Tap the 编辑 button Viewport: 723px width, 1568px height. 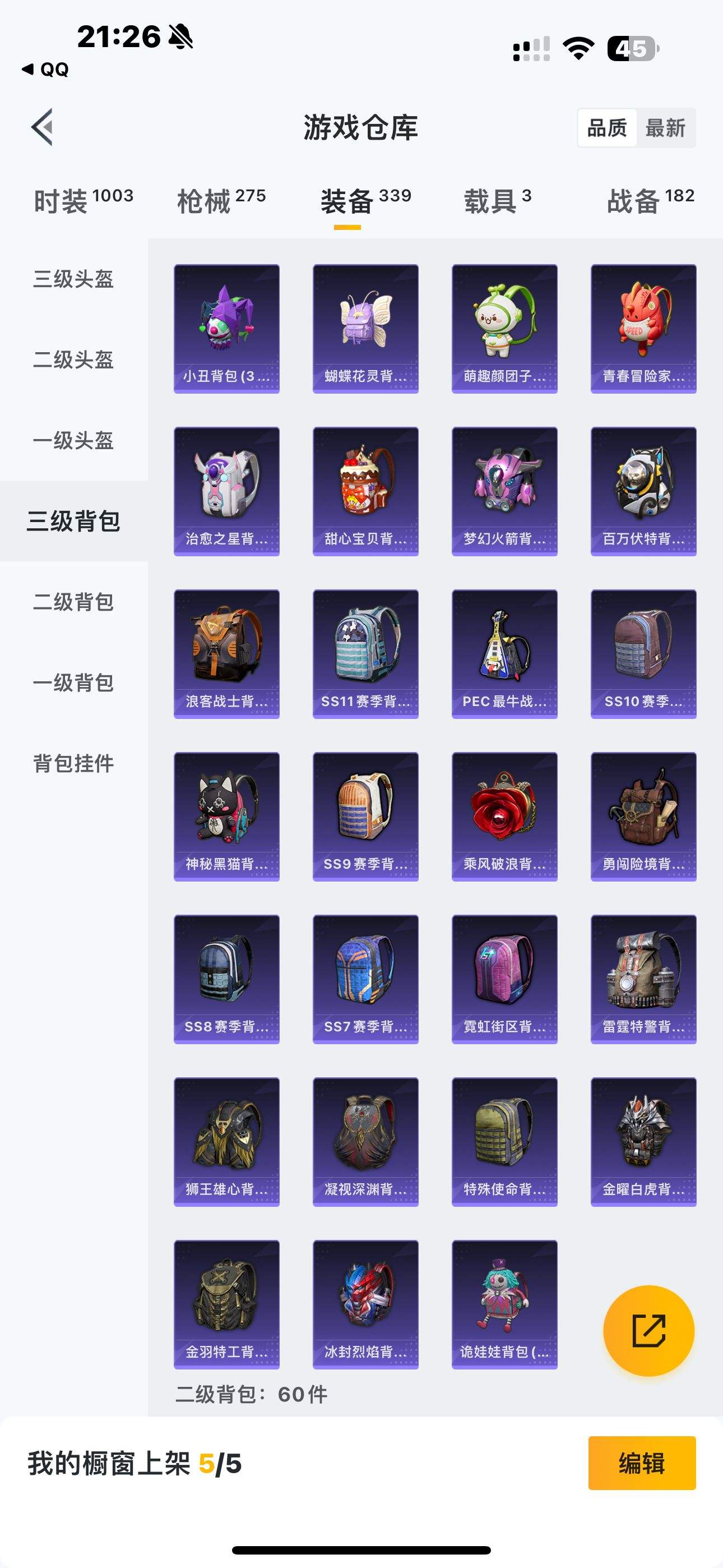tap(642, 1463)
